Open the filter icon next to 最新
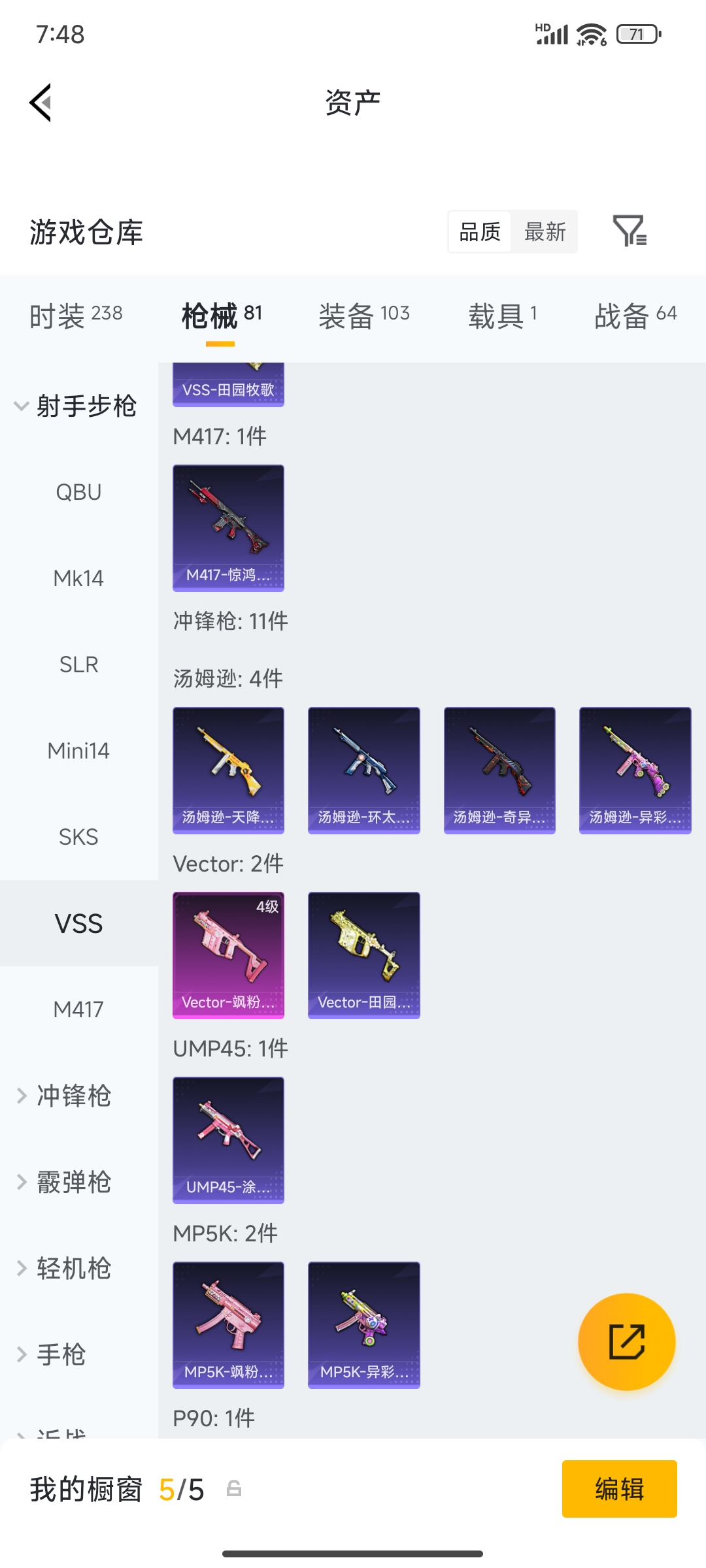 [630, 231]
